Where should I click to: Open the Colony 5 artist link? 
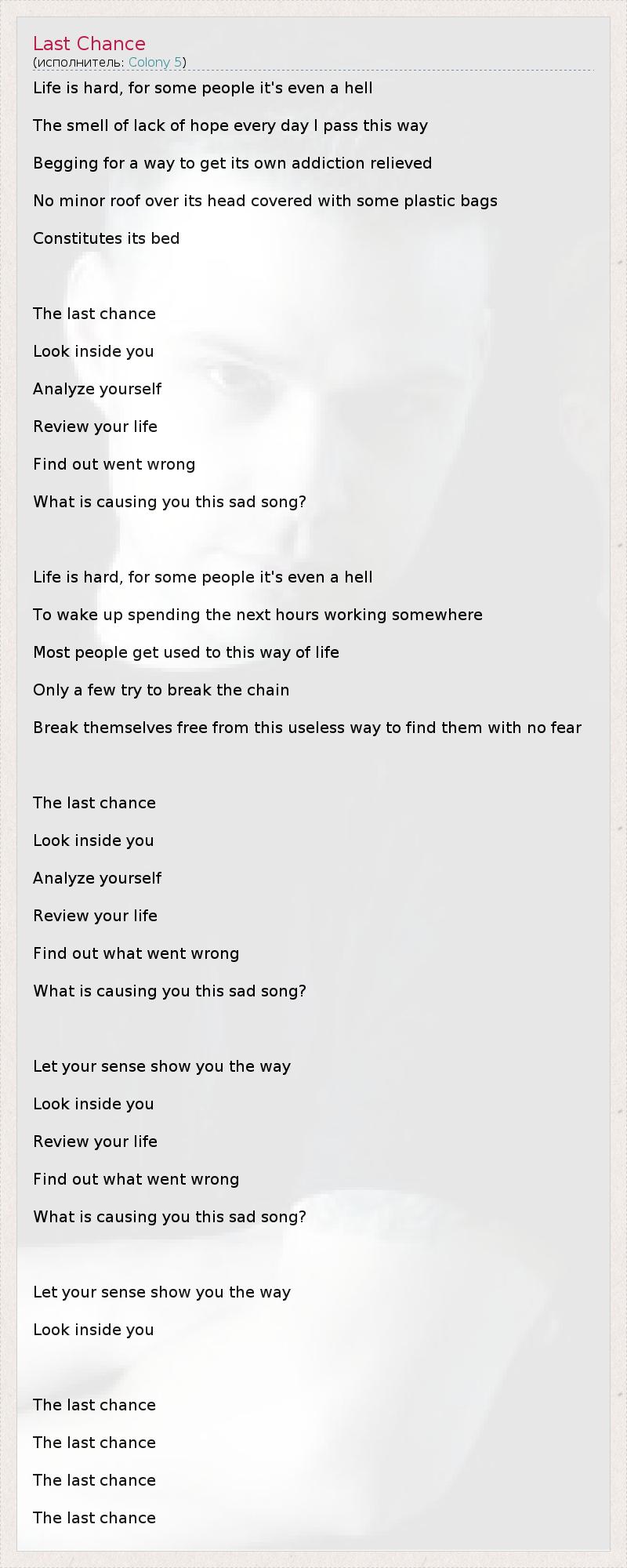(x=155, y=63)
